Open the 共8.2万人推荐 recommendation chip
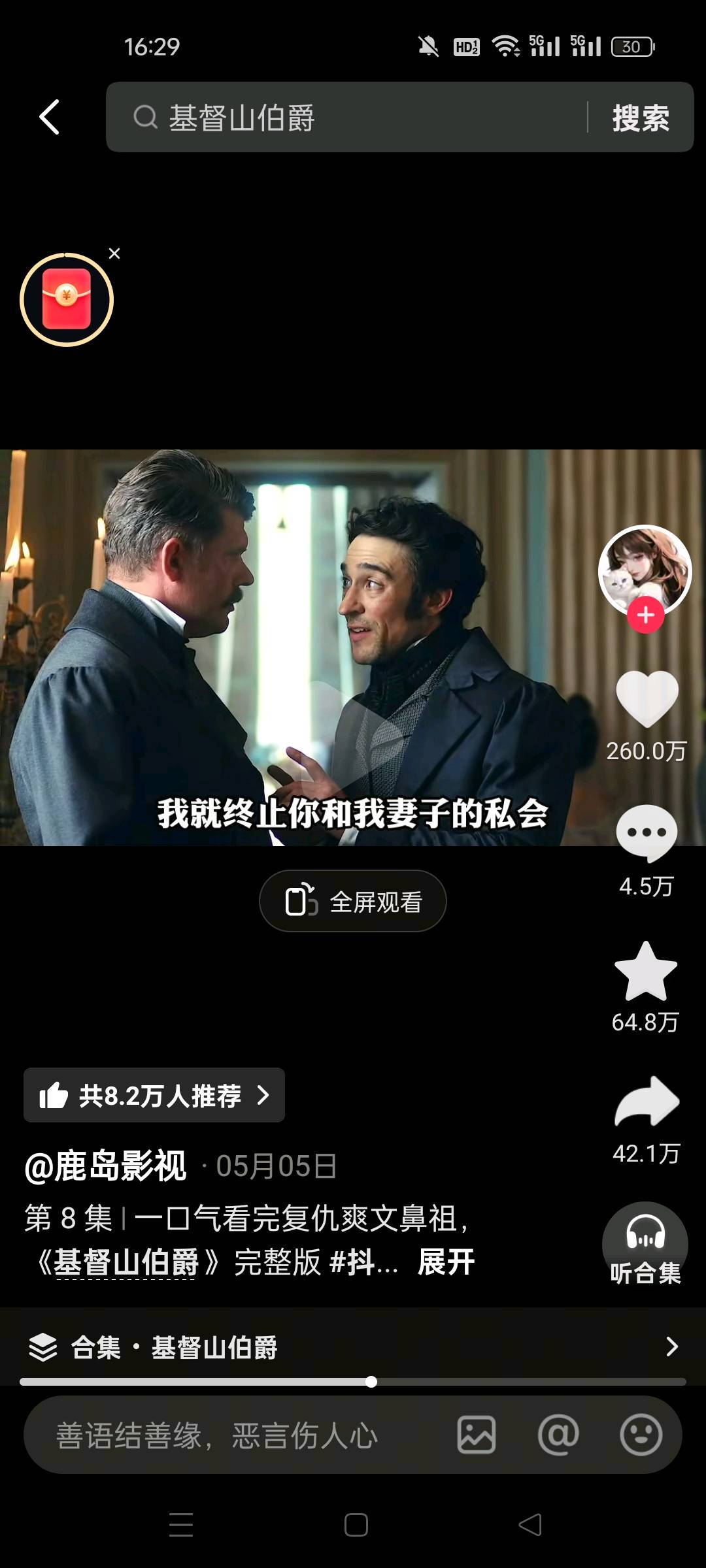706x1568 pixels. 154,1096
